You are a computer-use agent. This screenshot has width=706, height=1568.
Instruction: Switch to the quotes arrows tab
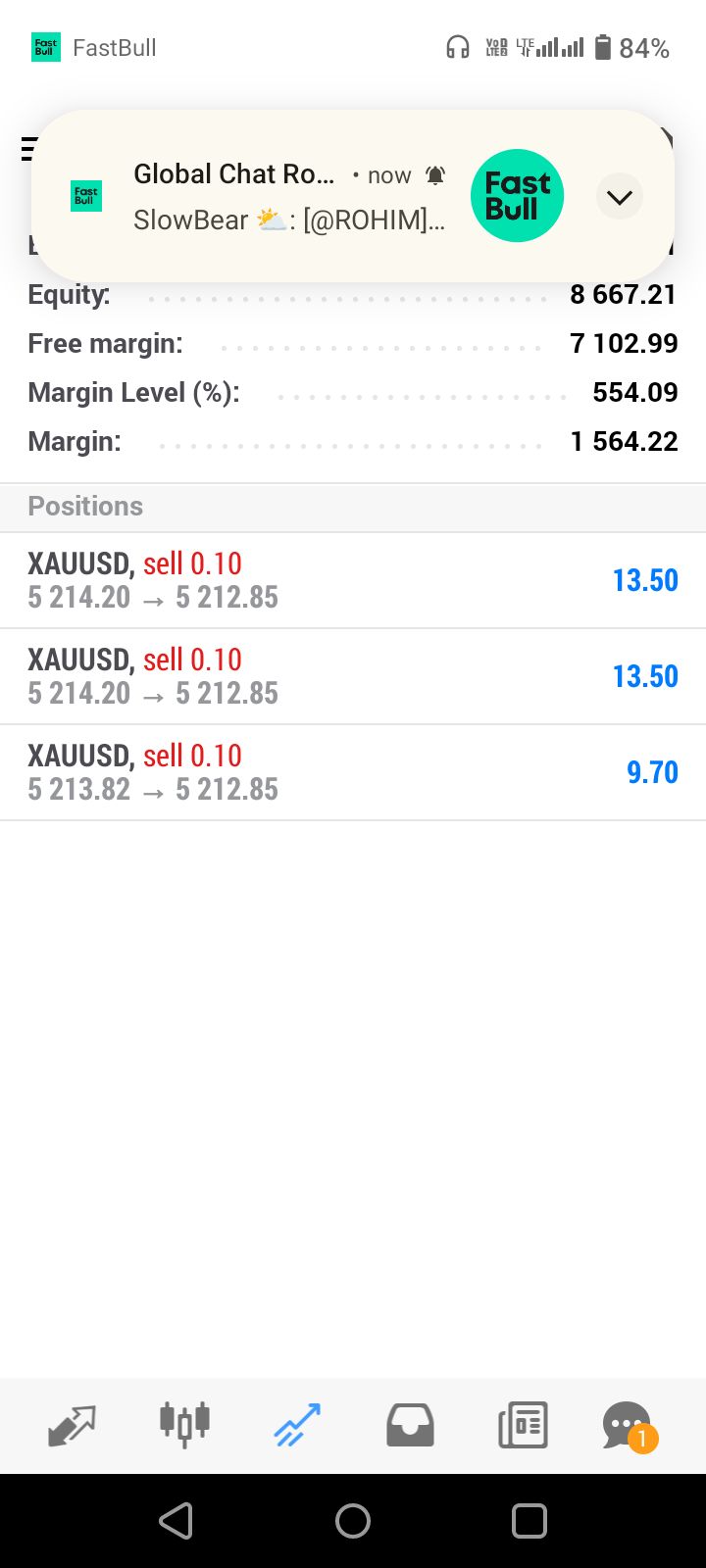pyautogui.click(x=72, y=1425)
